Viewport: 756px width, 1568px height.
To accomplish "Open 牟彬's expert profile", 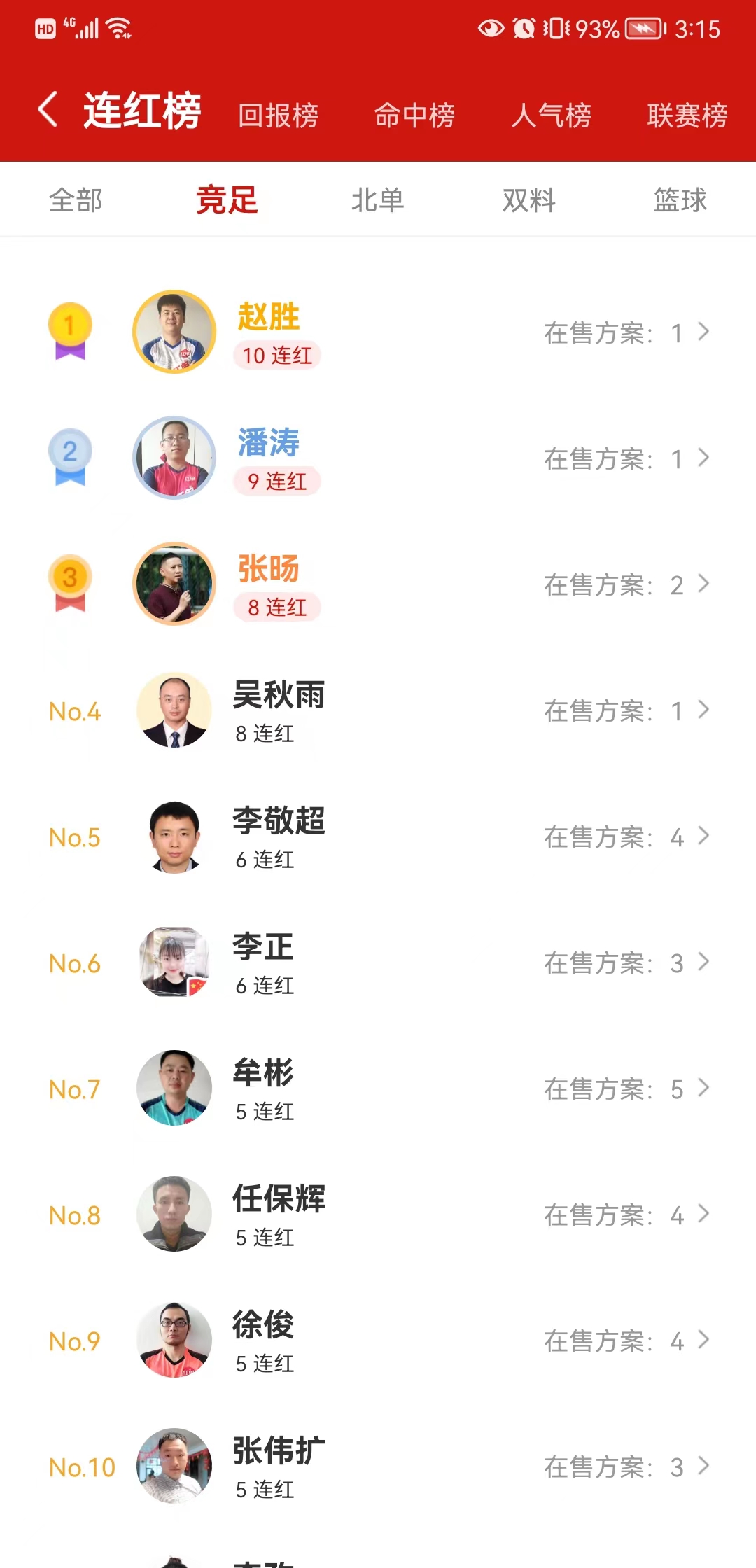I will pyautogui.click(x=263, y=1074).
